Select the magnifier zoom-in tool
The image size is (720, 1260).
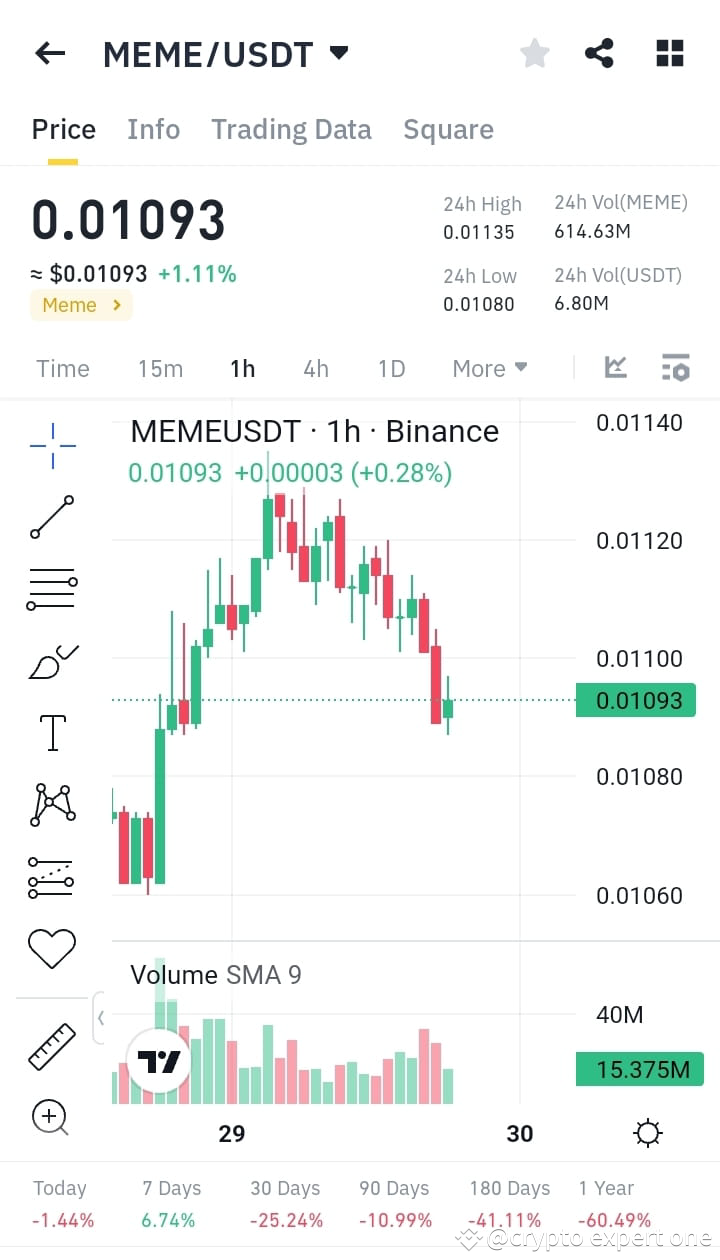pyautogui.click(x=51, y=1118)
